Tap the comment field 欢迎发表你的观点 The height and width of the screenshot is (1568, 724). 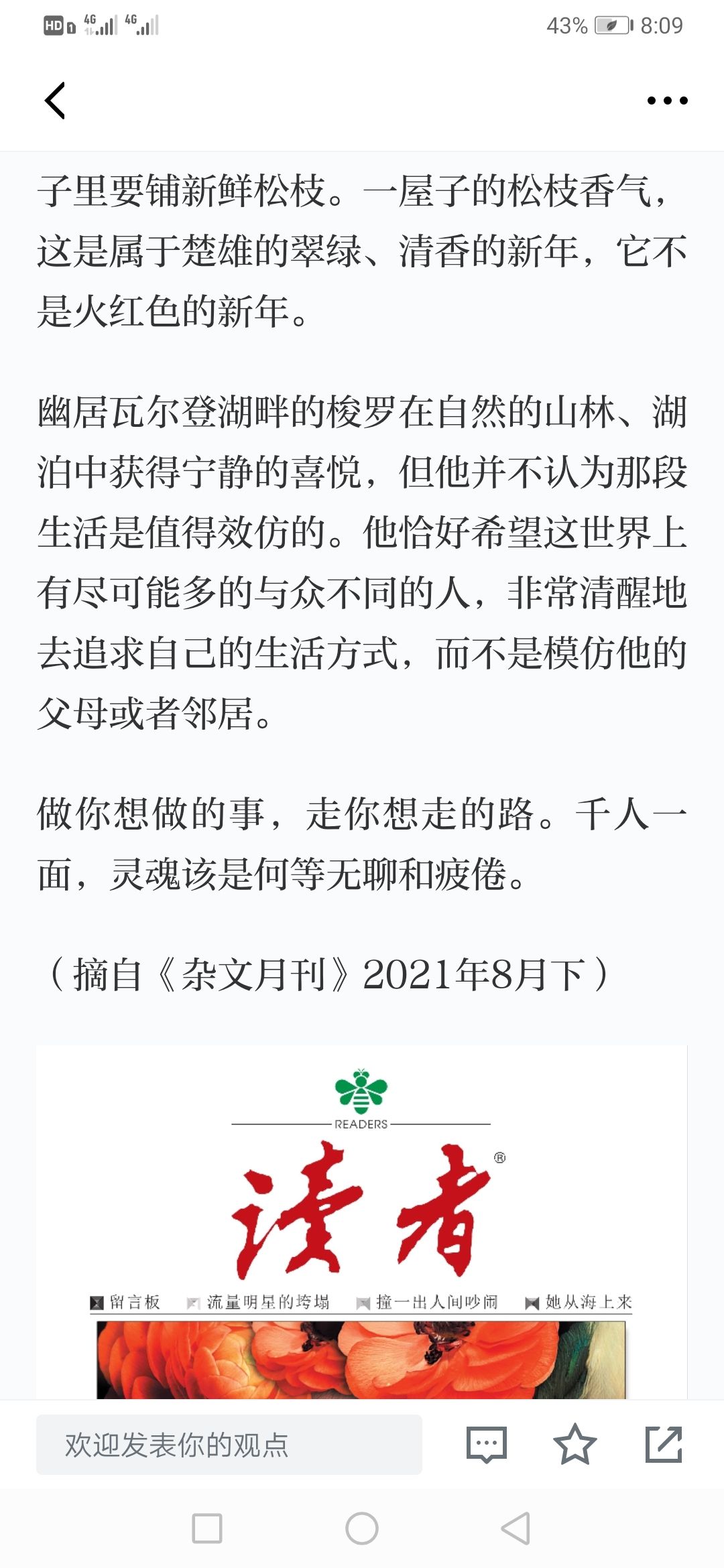(229, 1445)
